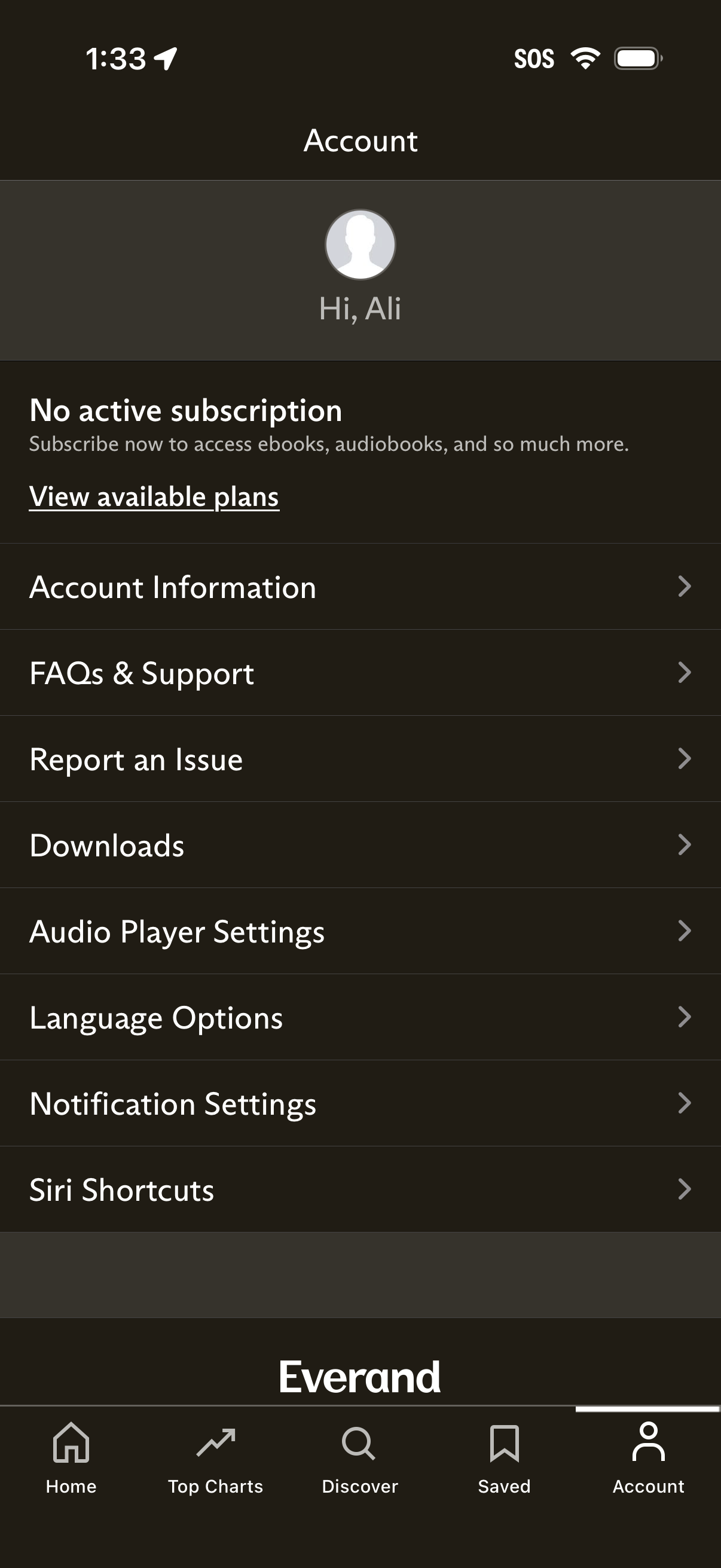This screenshot has height=1568, width=721.
Task: Switch to the Home tab
Action: [x=71, y=1458]
